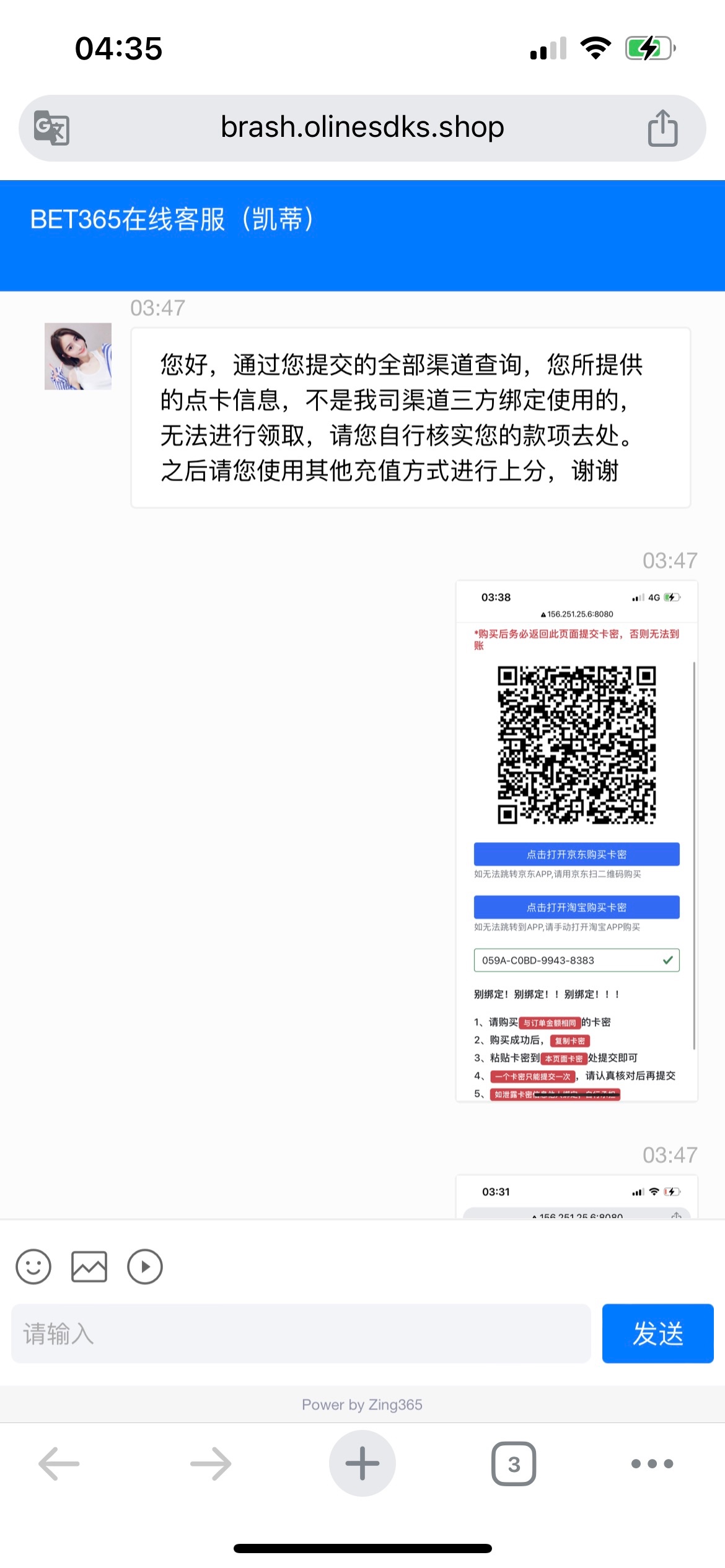Image resolution: width=725 pixels, height=1568 pixels.
Task: Attach a picture to the chat
Action: 89,1266
